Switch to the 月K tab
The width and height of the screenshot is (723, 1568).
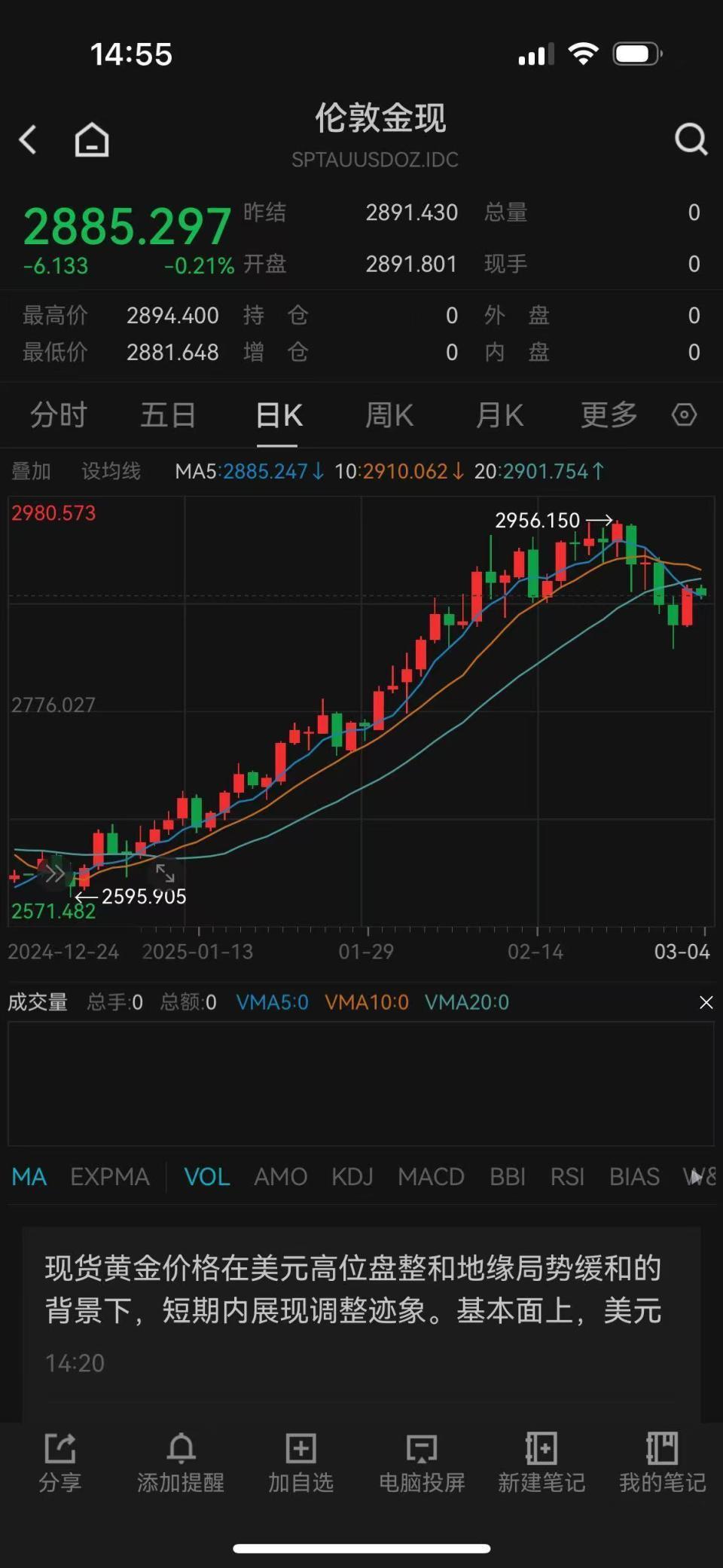tap(499, 414)
